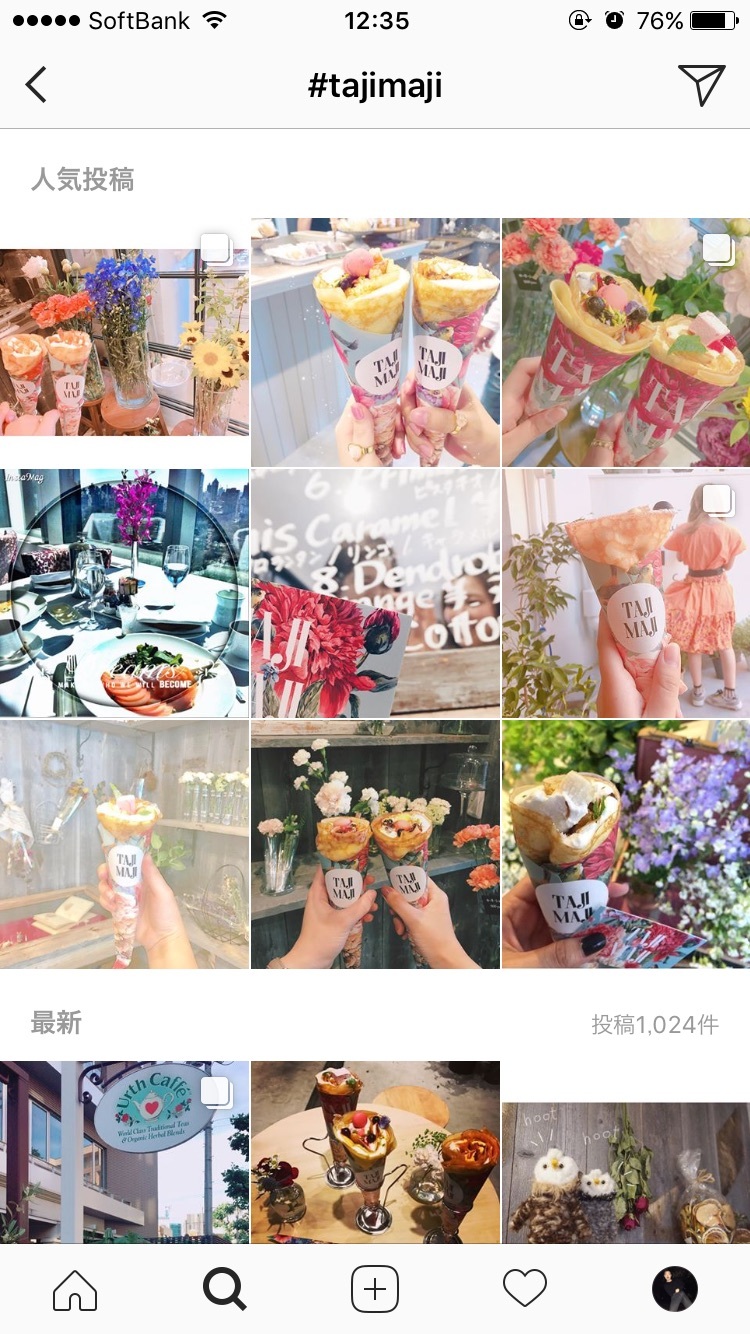Go back from the #tajimaji page

pyautogui.click(x=36, y=86)
